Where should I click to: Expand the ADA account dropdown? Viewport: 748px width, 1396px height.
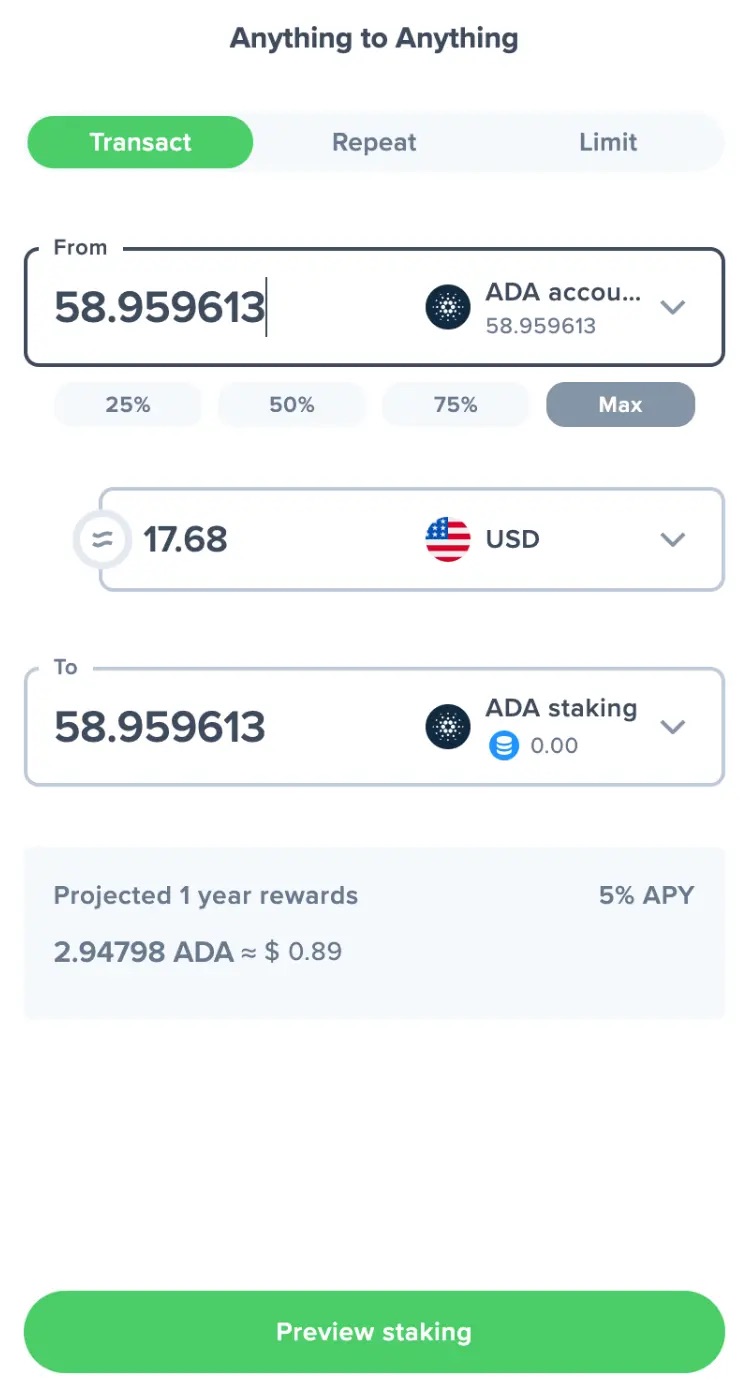673,307
